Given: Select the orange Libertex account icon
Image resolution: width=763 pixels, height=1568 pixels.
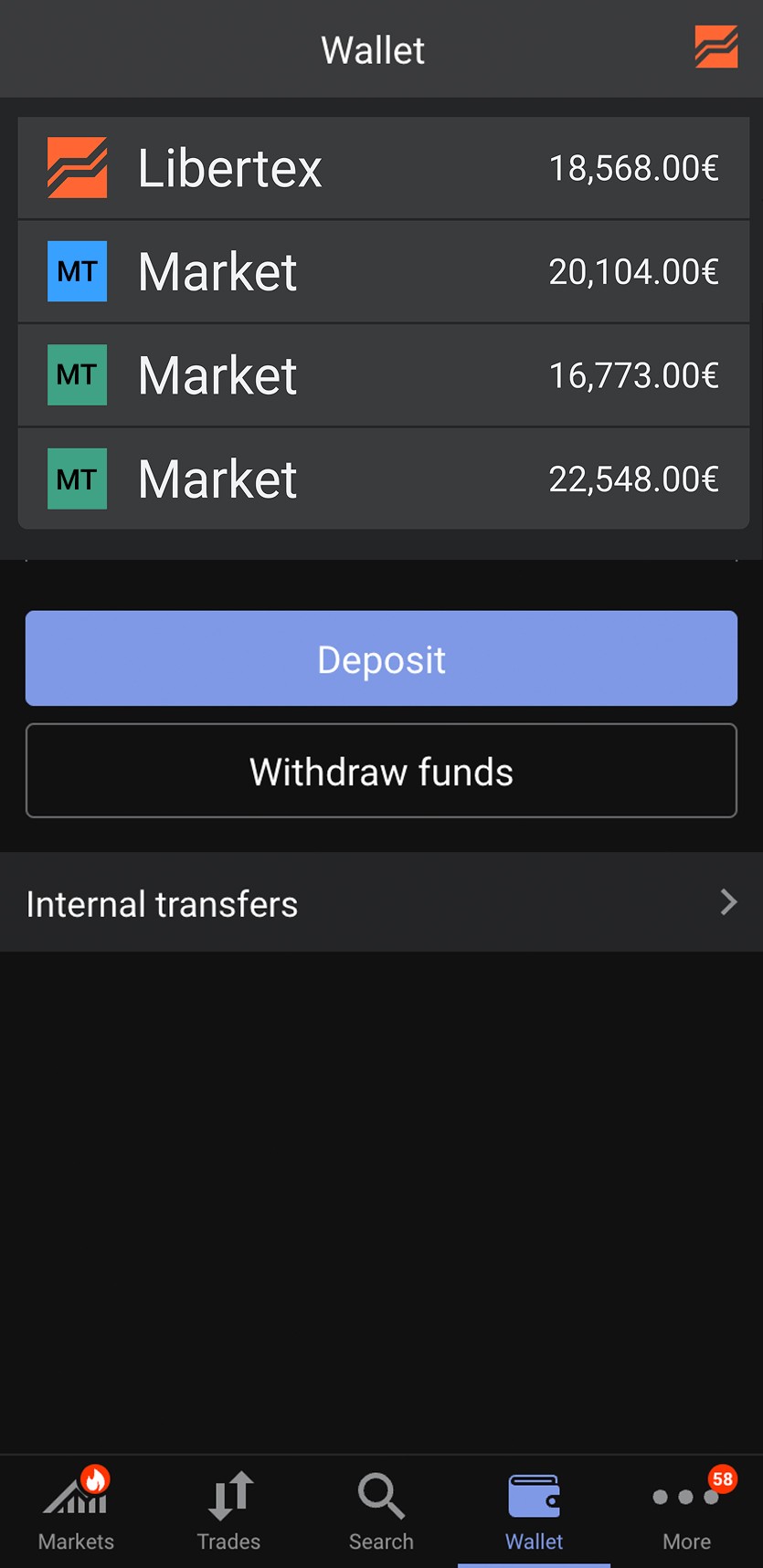Looking at the screenshot, I should (77, 167).
